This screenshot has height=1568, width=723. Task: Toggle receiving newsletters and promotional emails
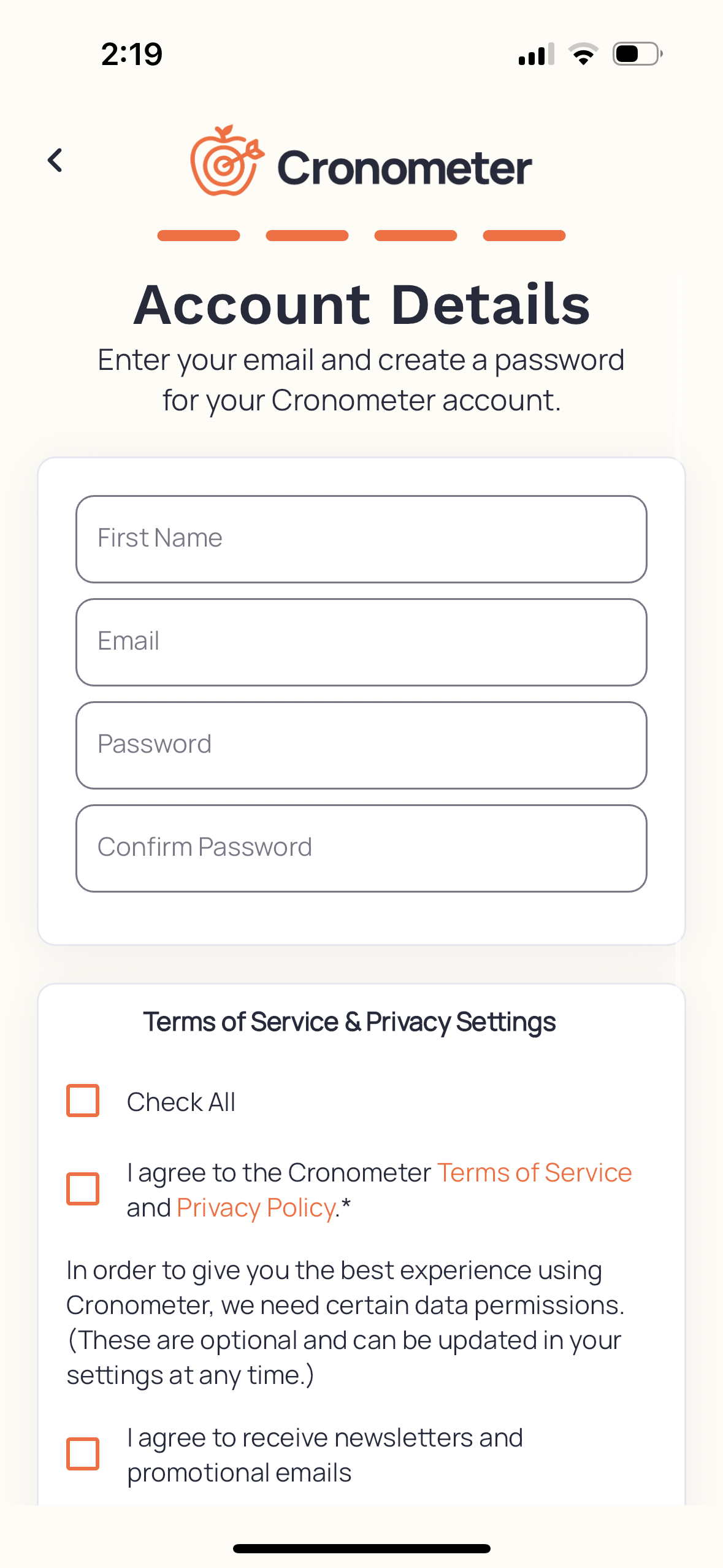pos(83,1454)
